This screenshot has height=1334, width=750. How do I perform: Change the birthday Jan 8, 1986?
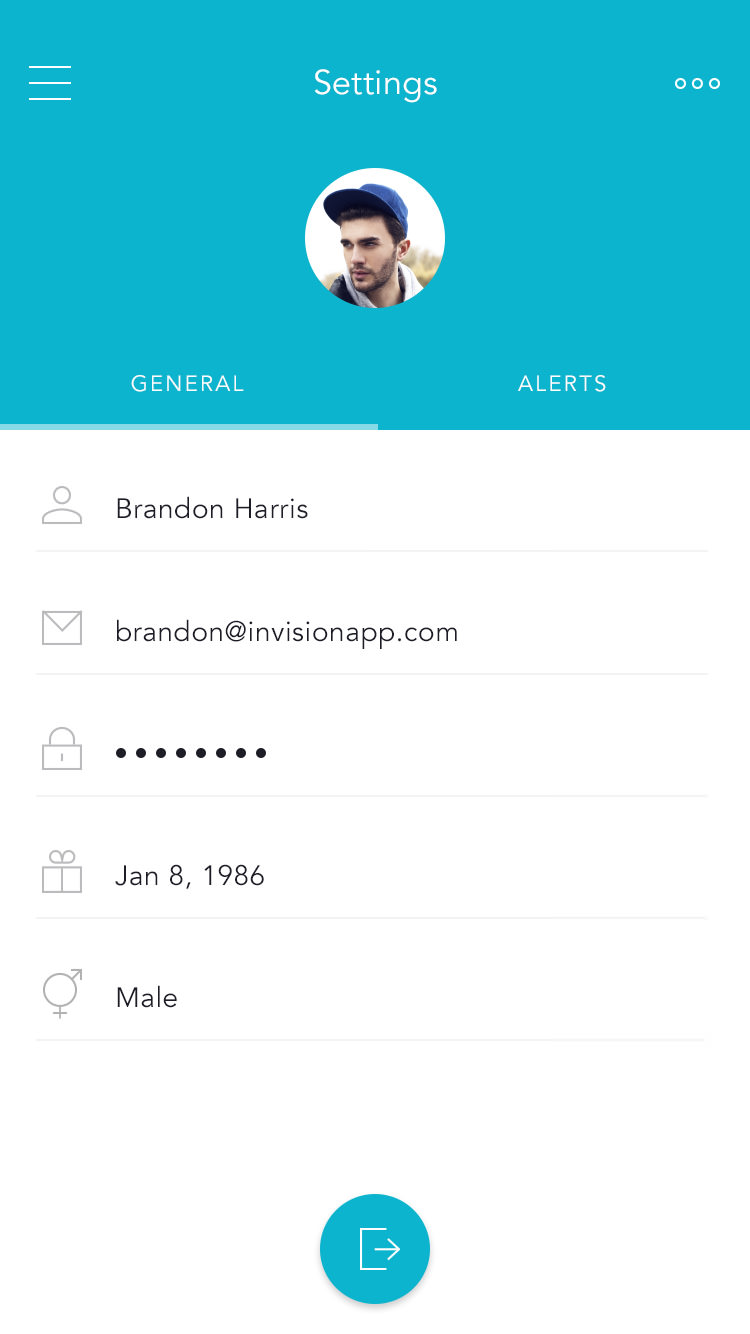click(372, 875)
